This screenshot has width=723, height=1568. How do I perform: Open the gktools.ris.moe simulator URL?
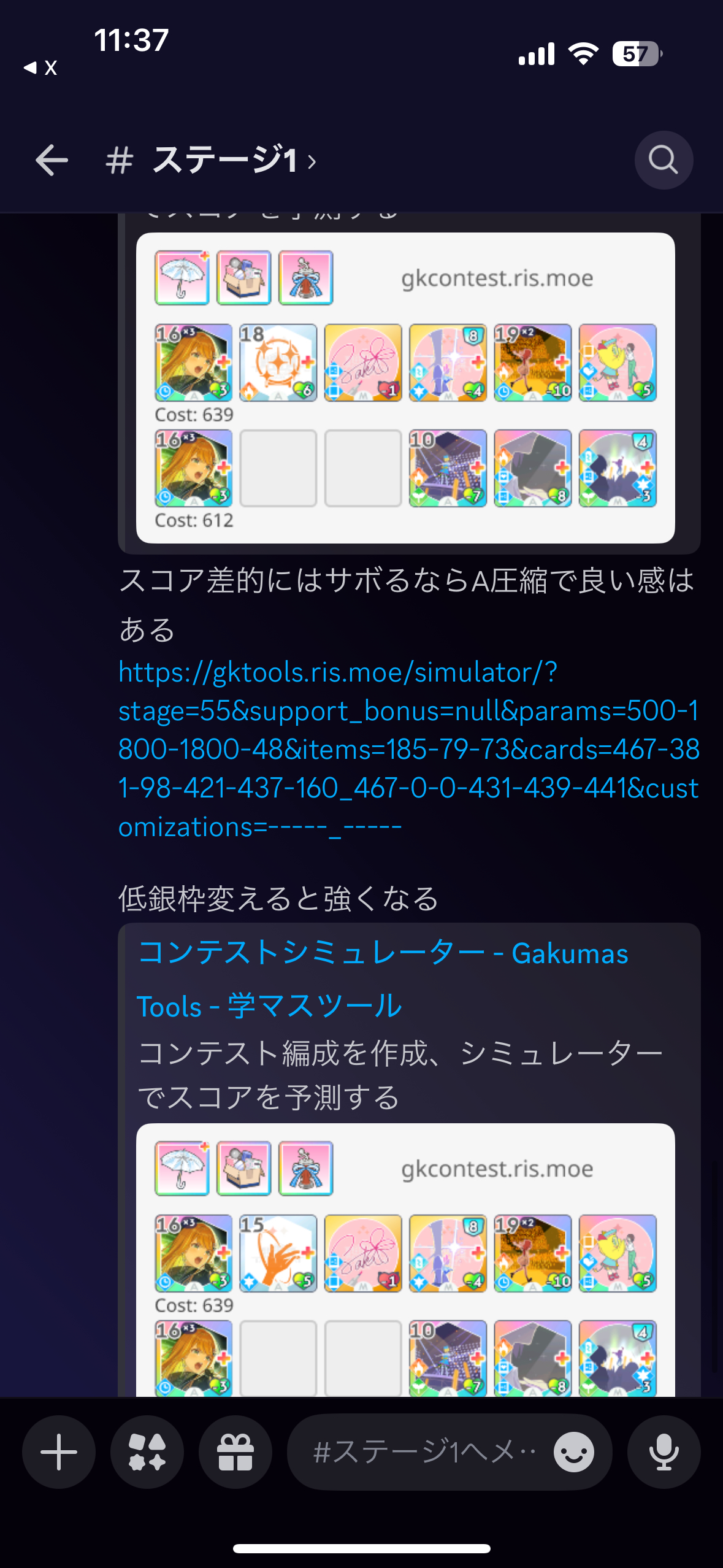pos(409,750)
